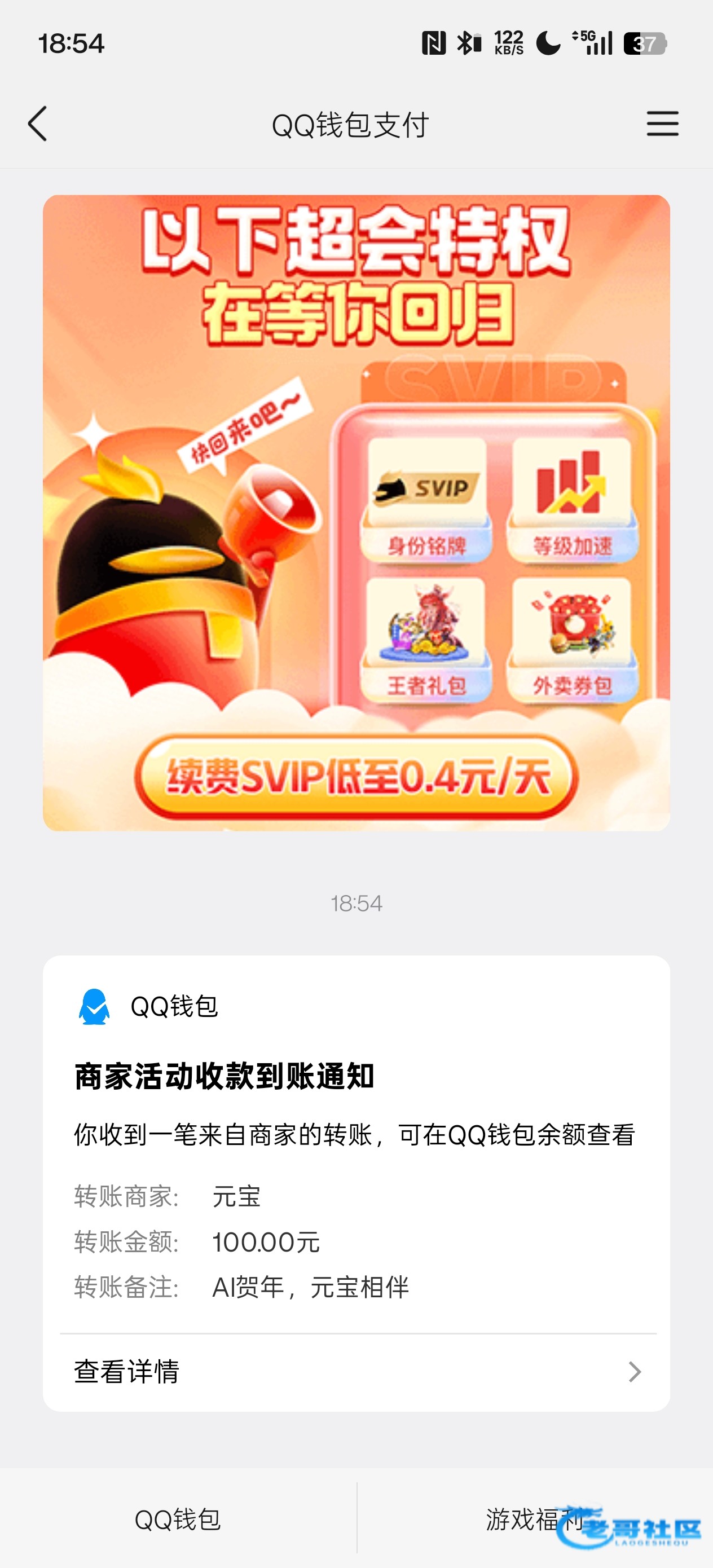The height and width of the screenshot is (1568, 713).
Task: Open the SVIP renewal promo banner
Action: [356, 513]
